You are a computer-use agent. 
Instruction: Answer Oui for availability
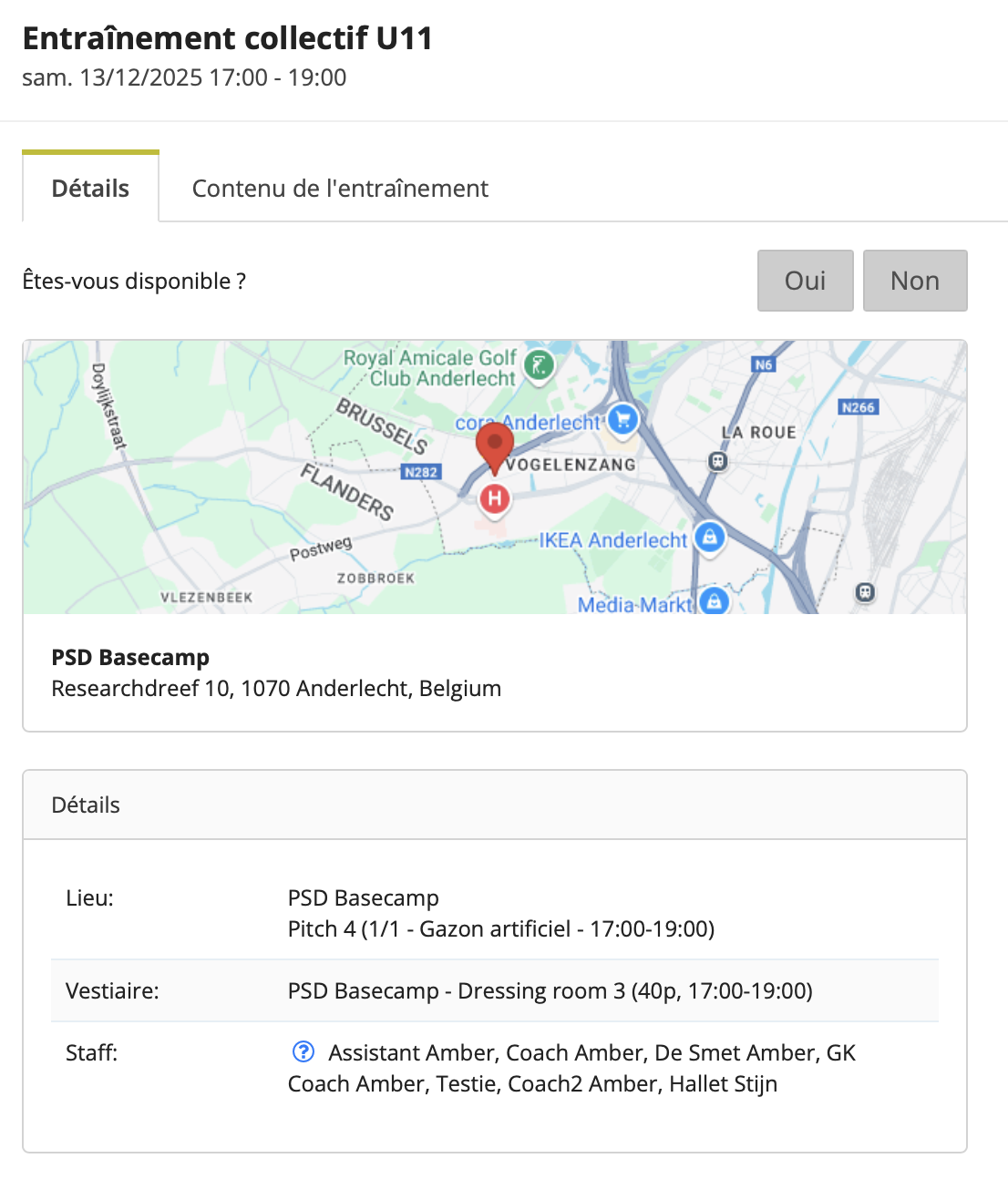click(x=805, y=281)
